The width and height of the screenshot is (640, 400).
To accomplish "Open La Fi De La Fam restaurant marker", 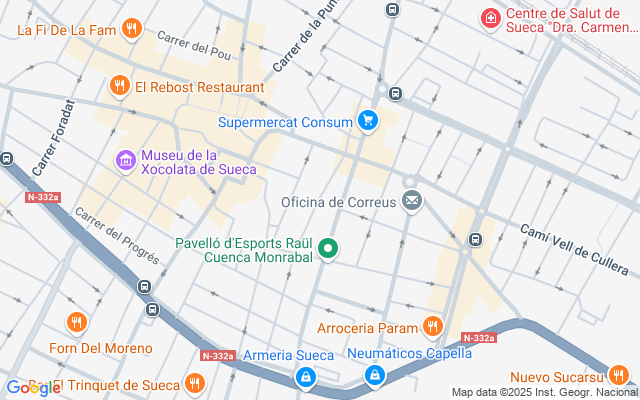I will (x=130, y=27).
